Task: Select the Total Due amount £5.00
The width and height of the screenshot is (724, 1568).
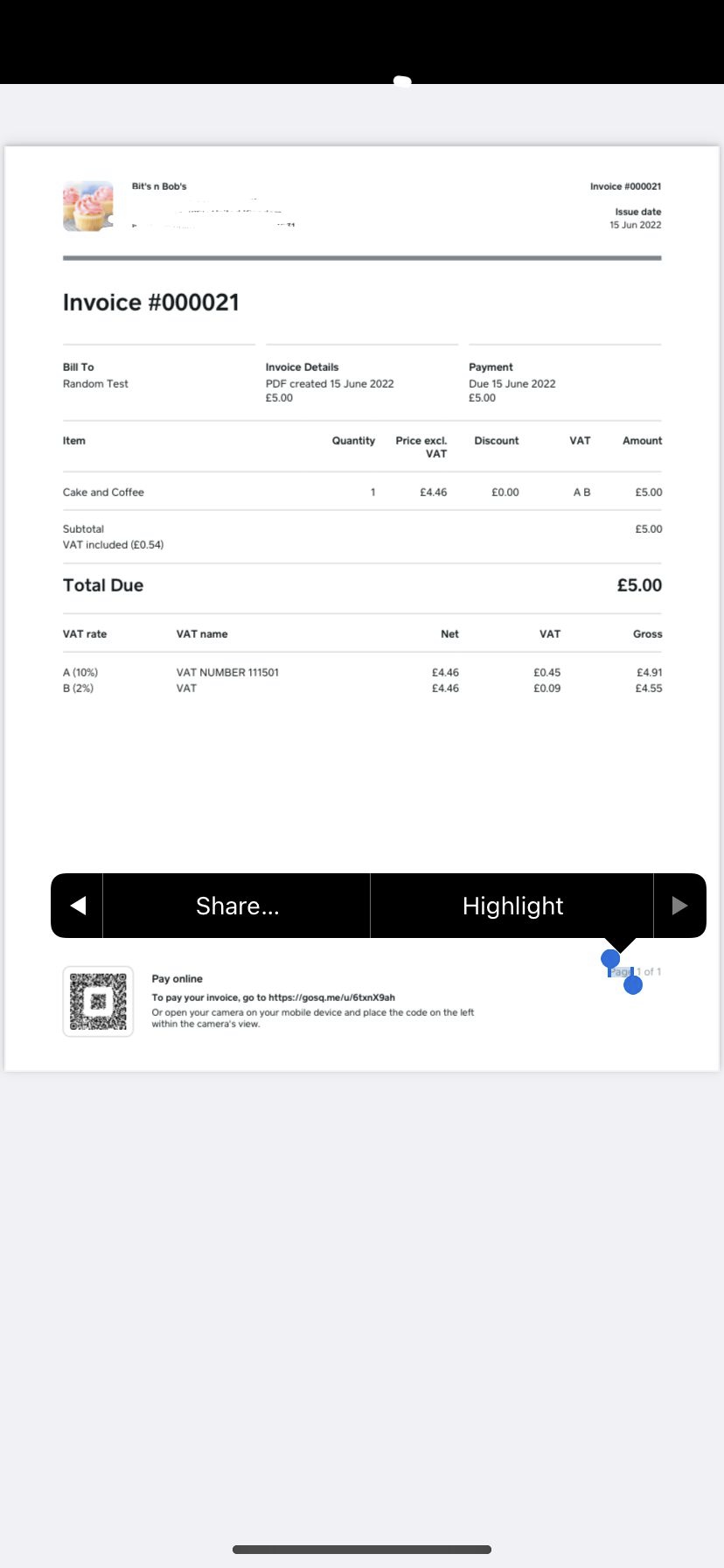Action: coord(639,584)
